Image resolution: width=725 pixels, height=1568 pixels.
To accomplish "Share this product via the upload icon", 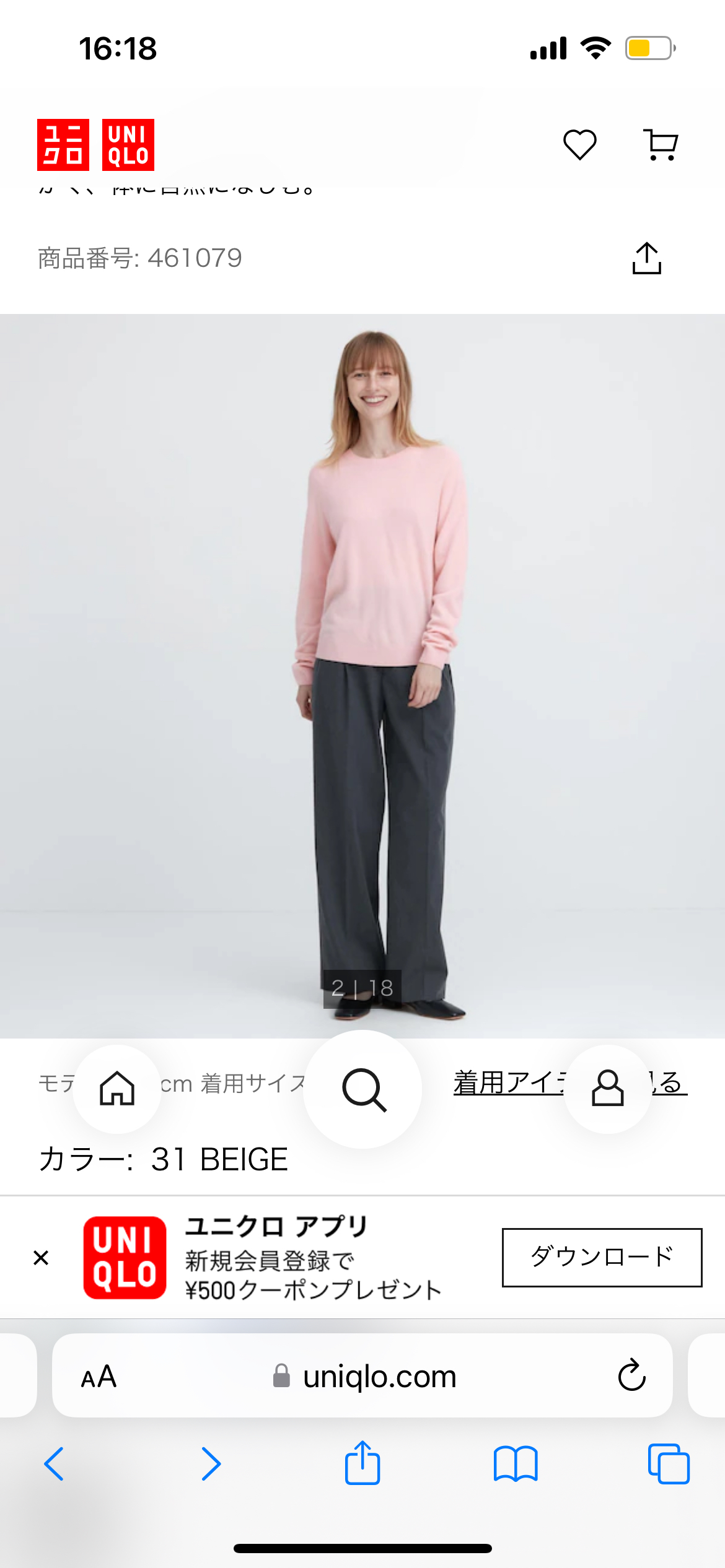I will tap(646, 258).
